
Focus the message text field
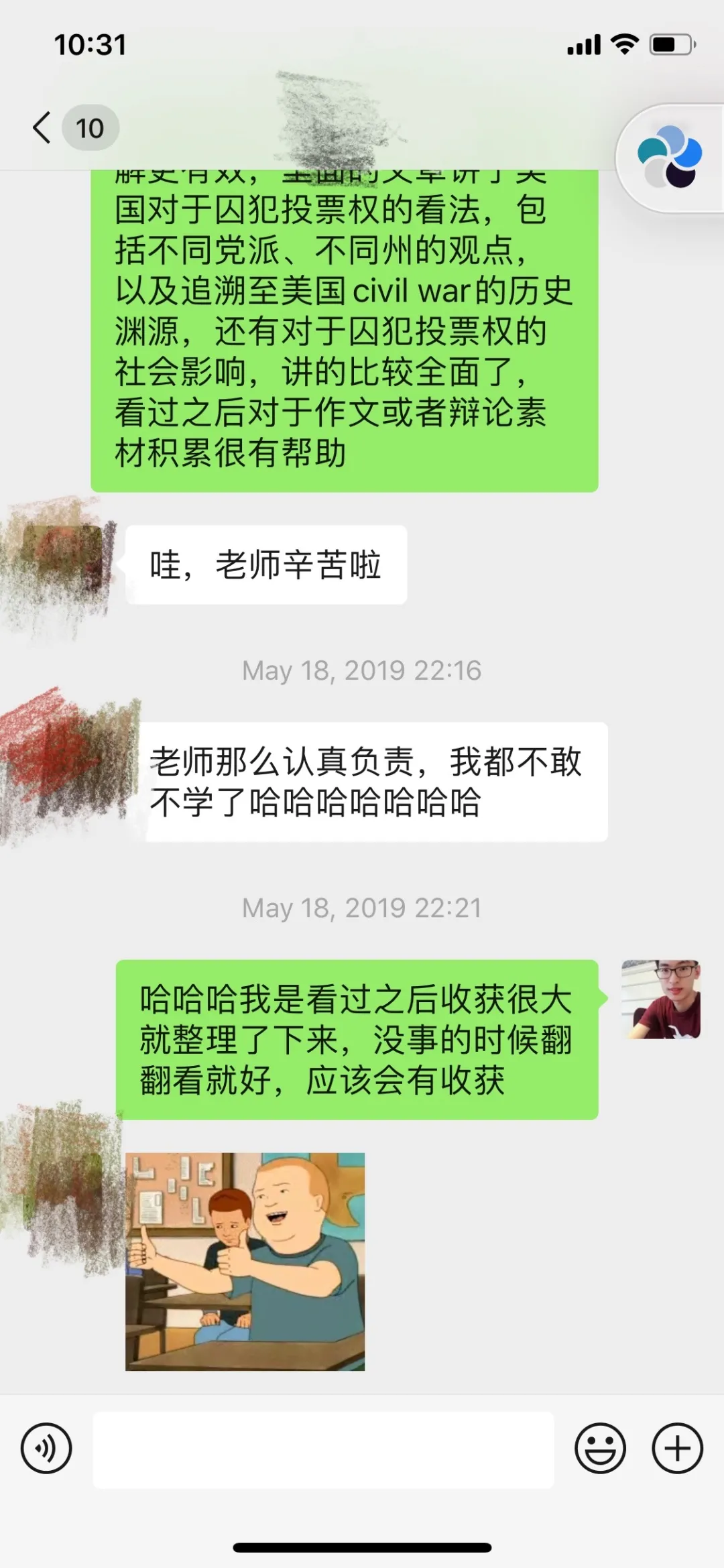(323, 1449)
